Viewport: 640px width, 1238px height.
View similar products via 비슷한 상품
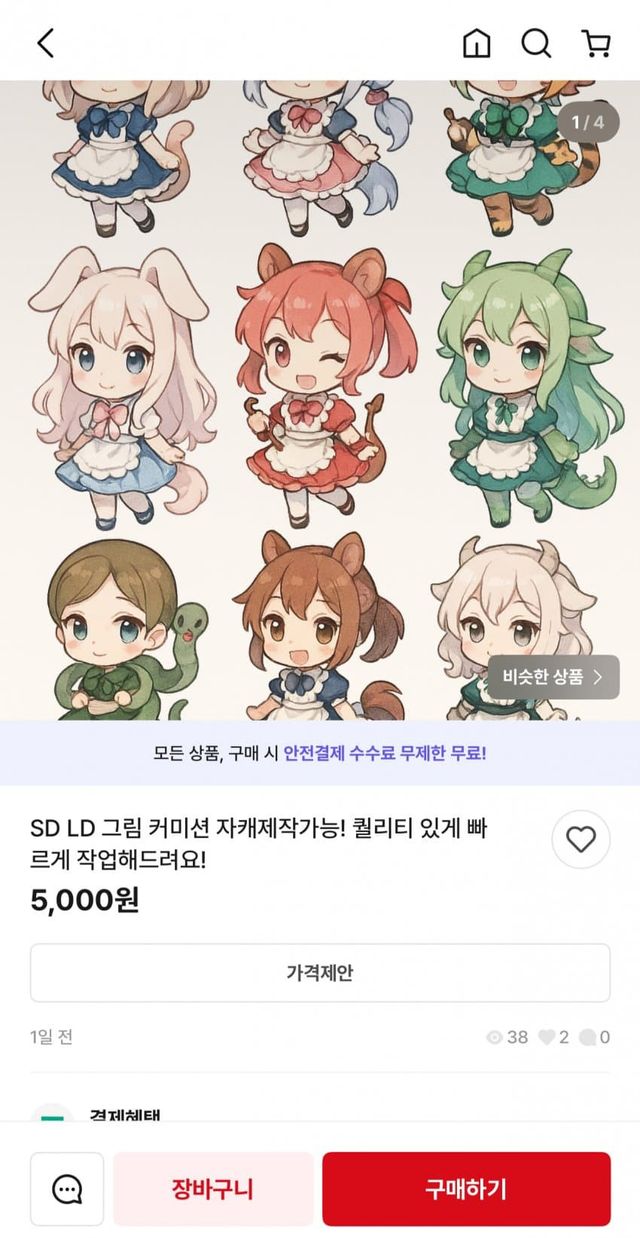[553, 677]
